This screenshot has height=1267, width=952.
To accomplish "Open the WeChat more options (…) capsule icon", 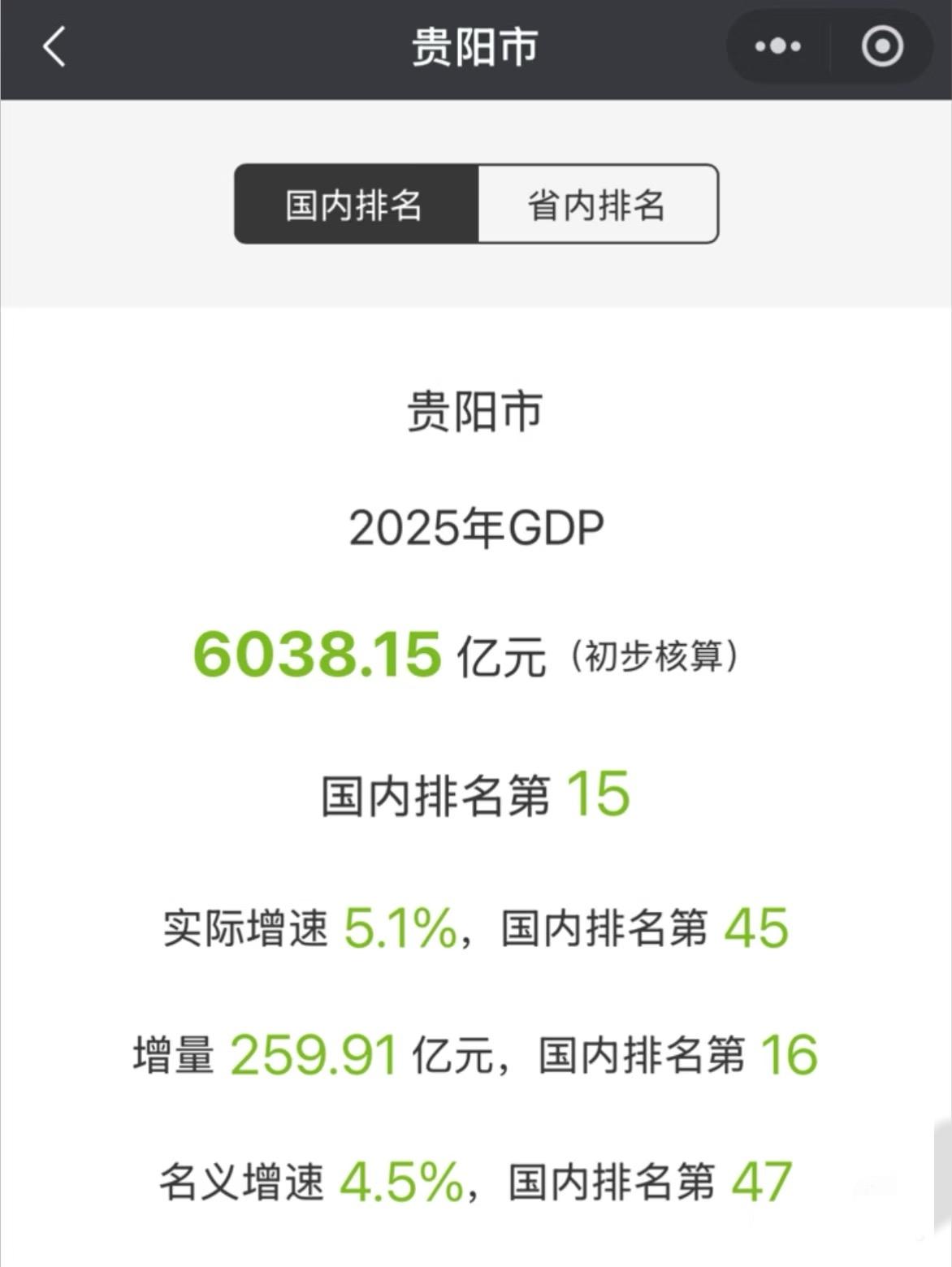I will pyautogui.click(x=777, y=46).
